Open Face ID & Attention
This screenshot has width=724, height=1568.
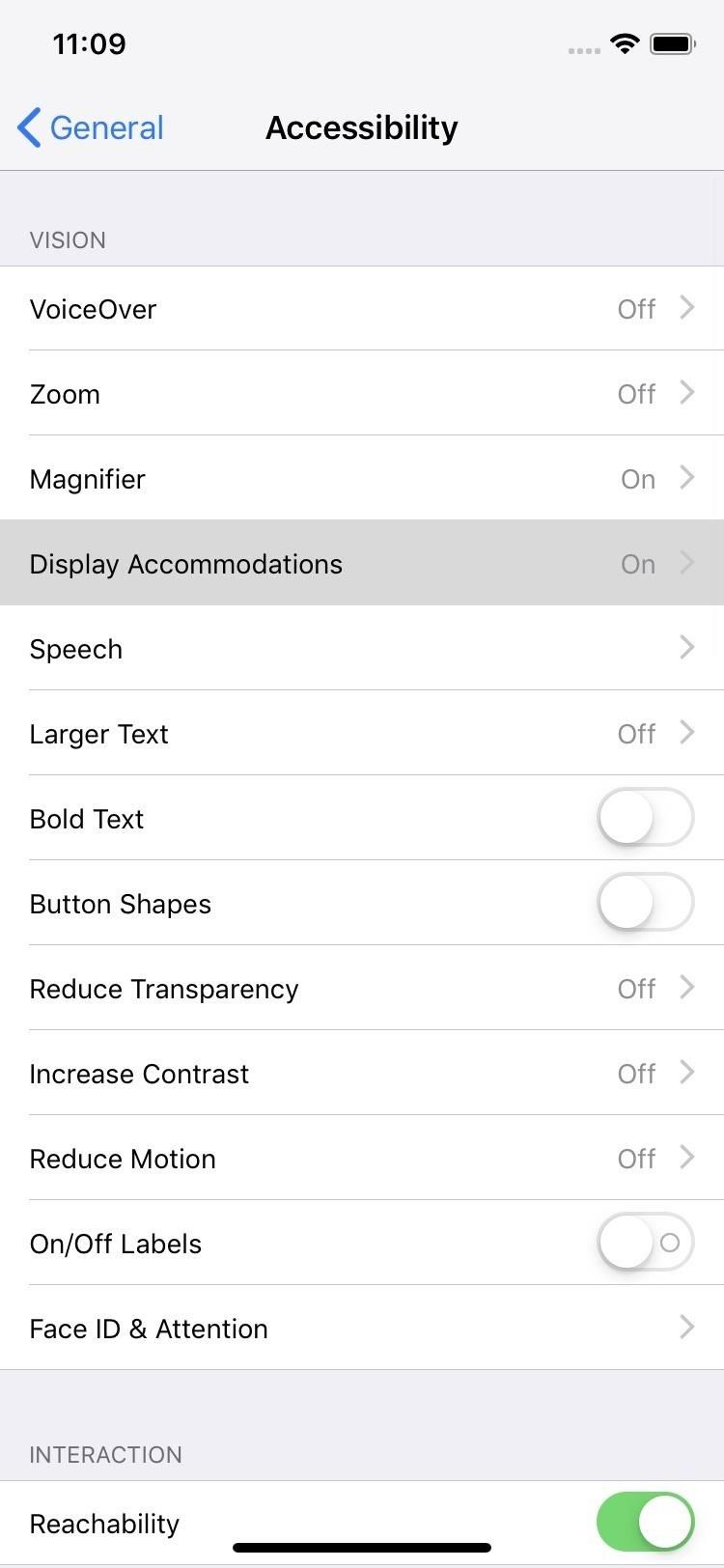click(362, 1329)
